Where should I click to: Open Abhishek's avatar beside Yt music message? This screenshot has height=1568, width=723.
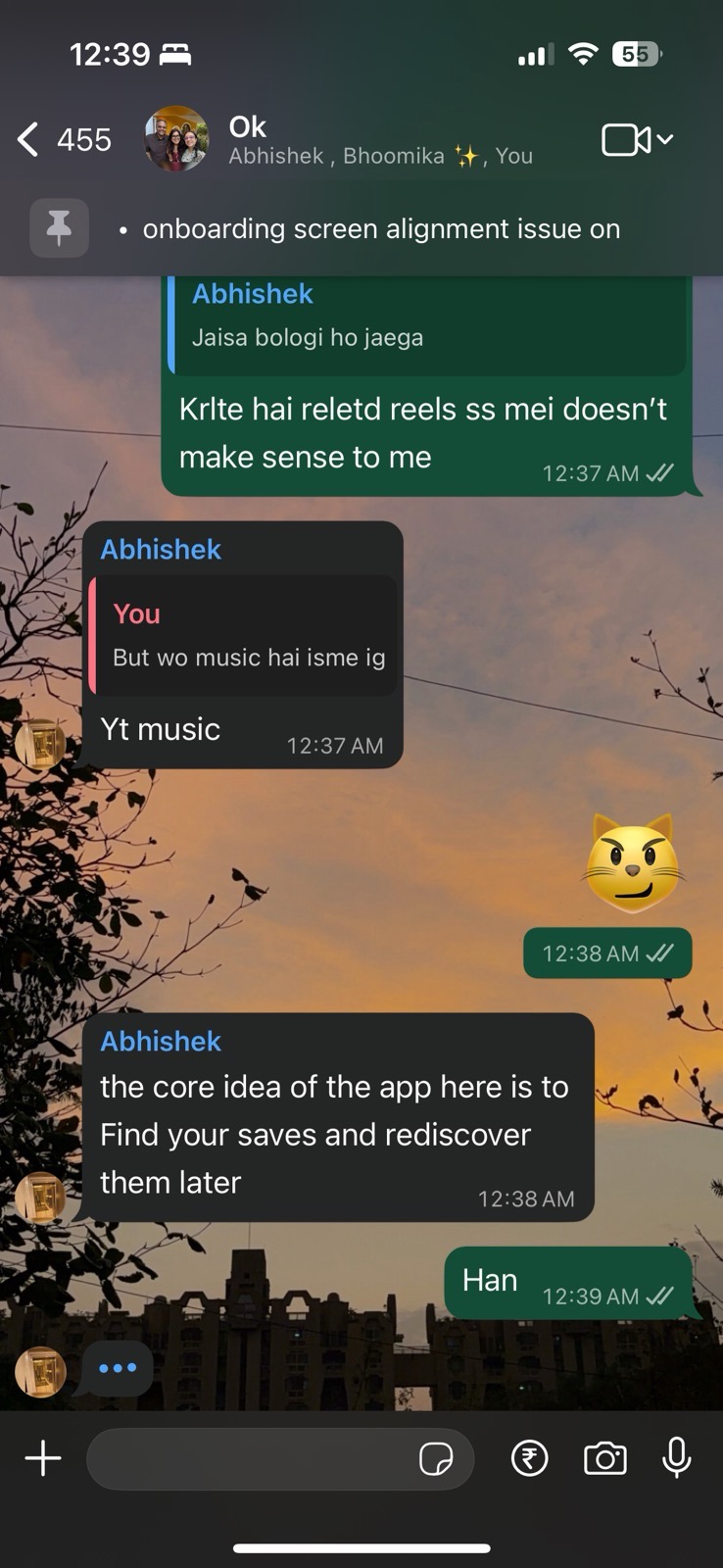40,744
